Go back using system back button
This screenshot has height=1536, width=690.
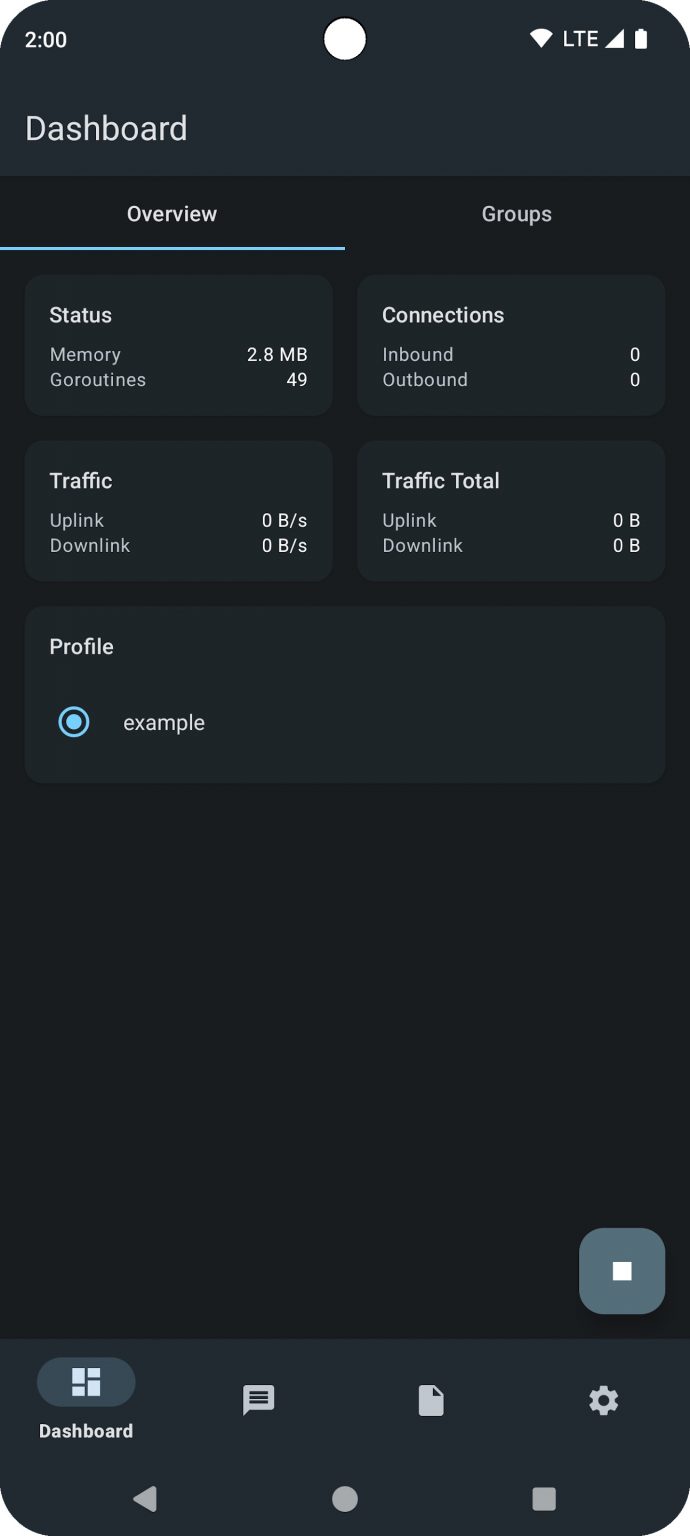click(x=145, y=1498)
